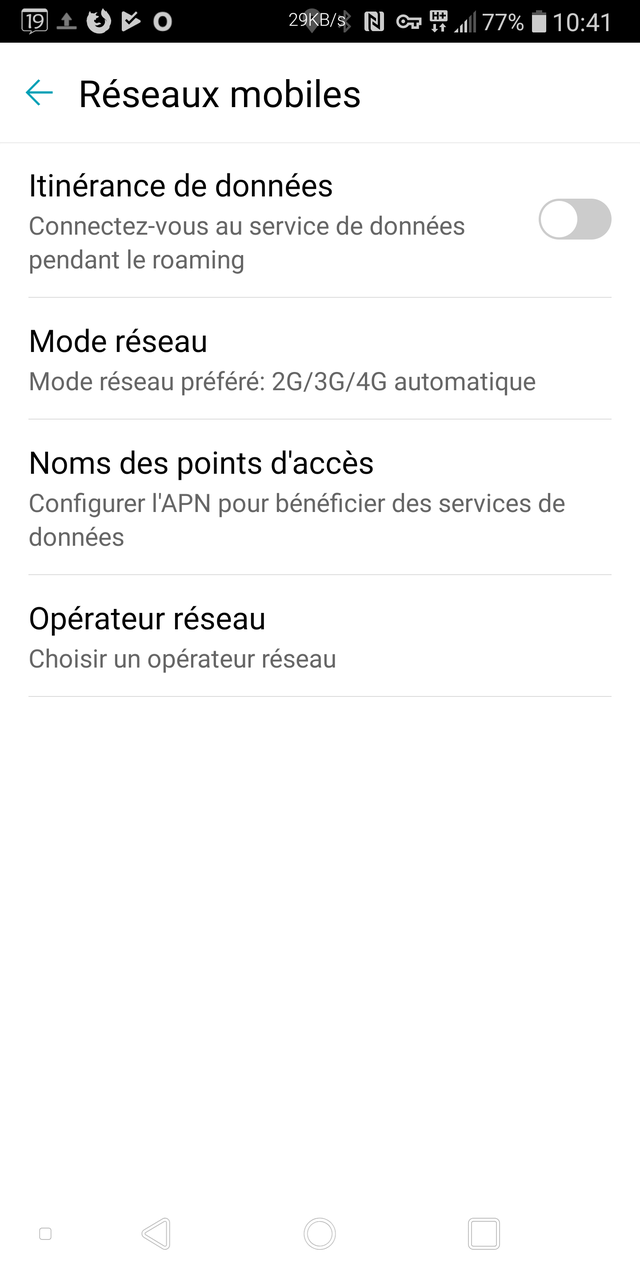Tap the system home button

click(x=320, y=1233)
